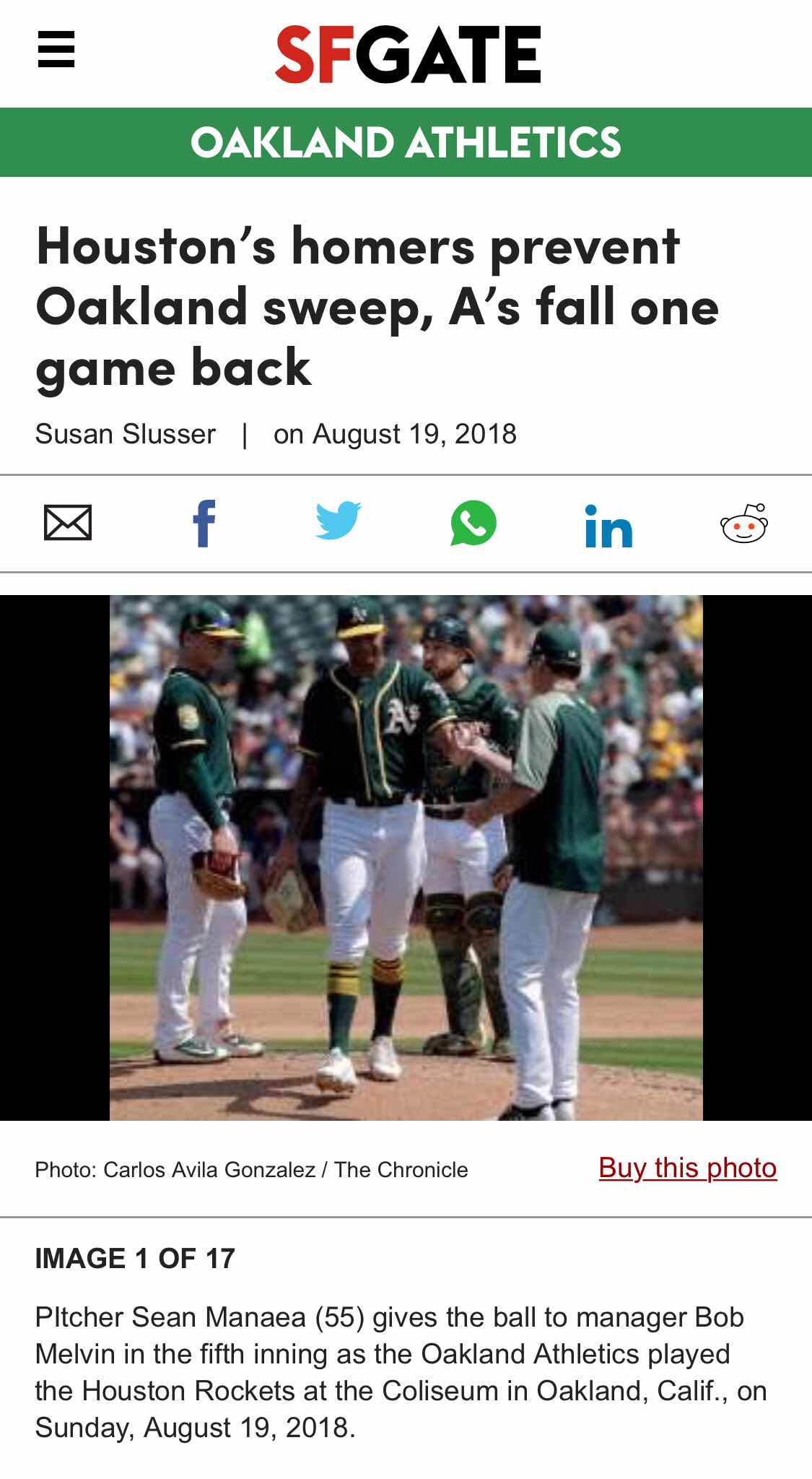
Task: Share article on LinkedIn
Action: coord(608,526)
